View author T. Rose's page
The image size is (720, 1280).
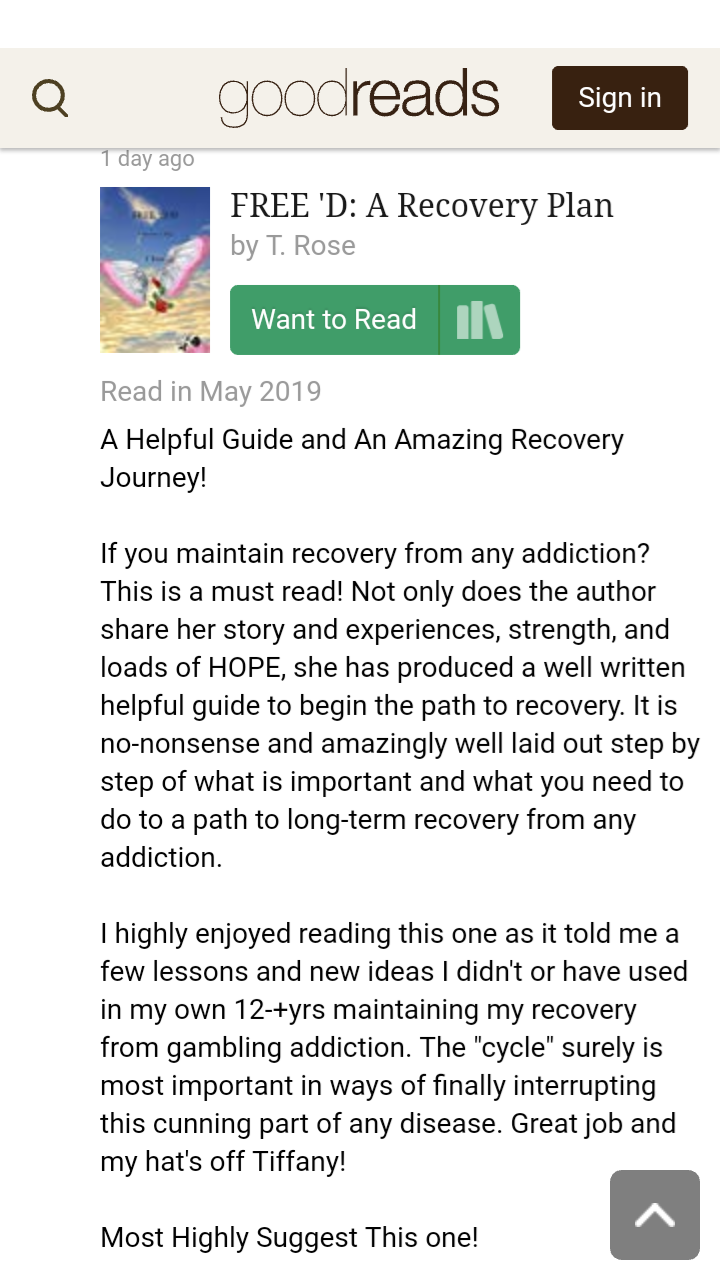point(310,246)
